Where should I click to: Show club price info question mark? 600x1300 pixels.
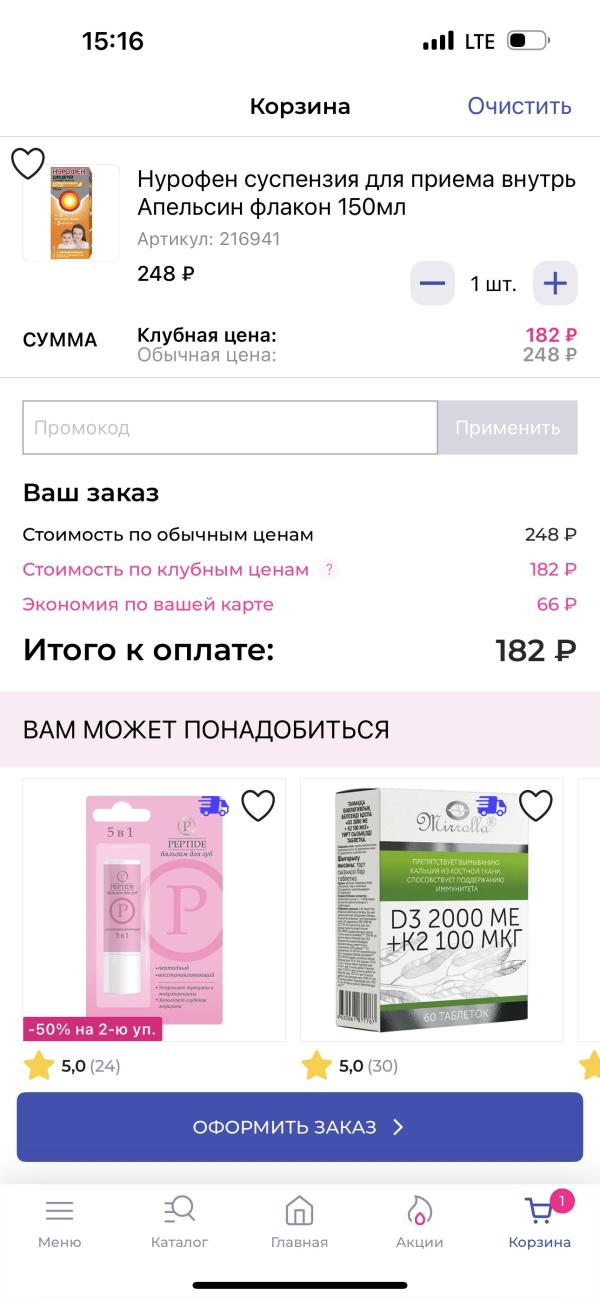pos(327,570)
